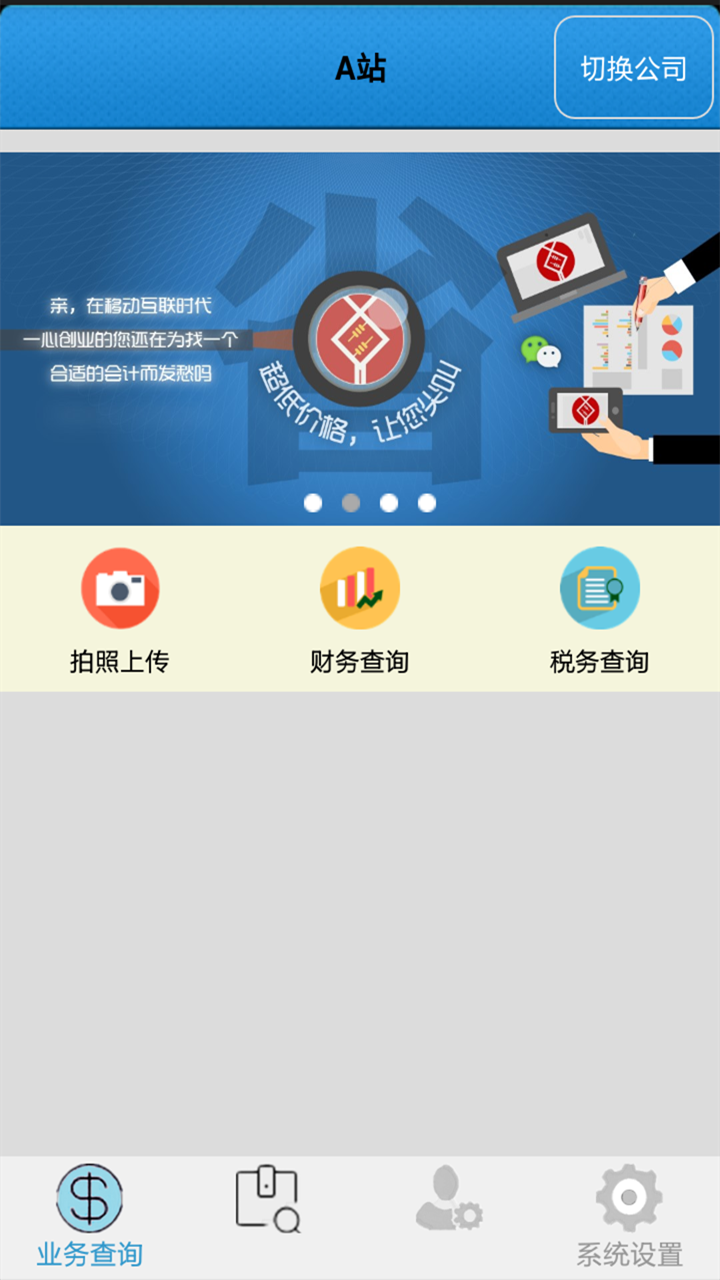Open 拍照上传 camera icon

120,589
